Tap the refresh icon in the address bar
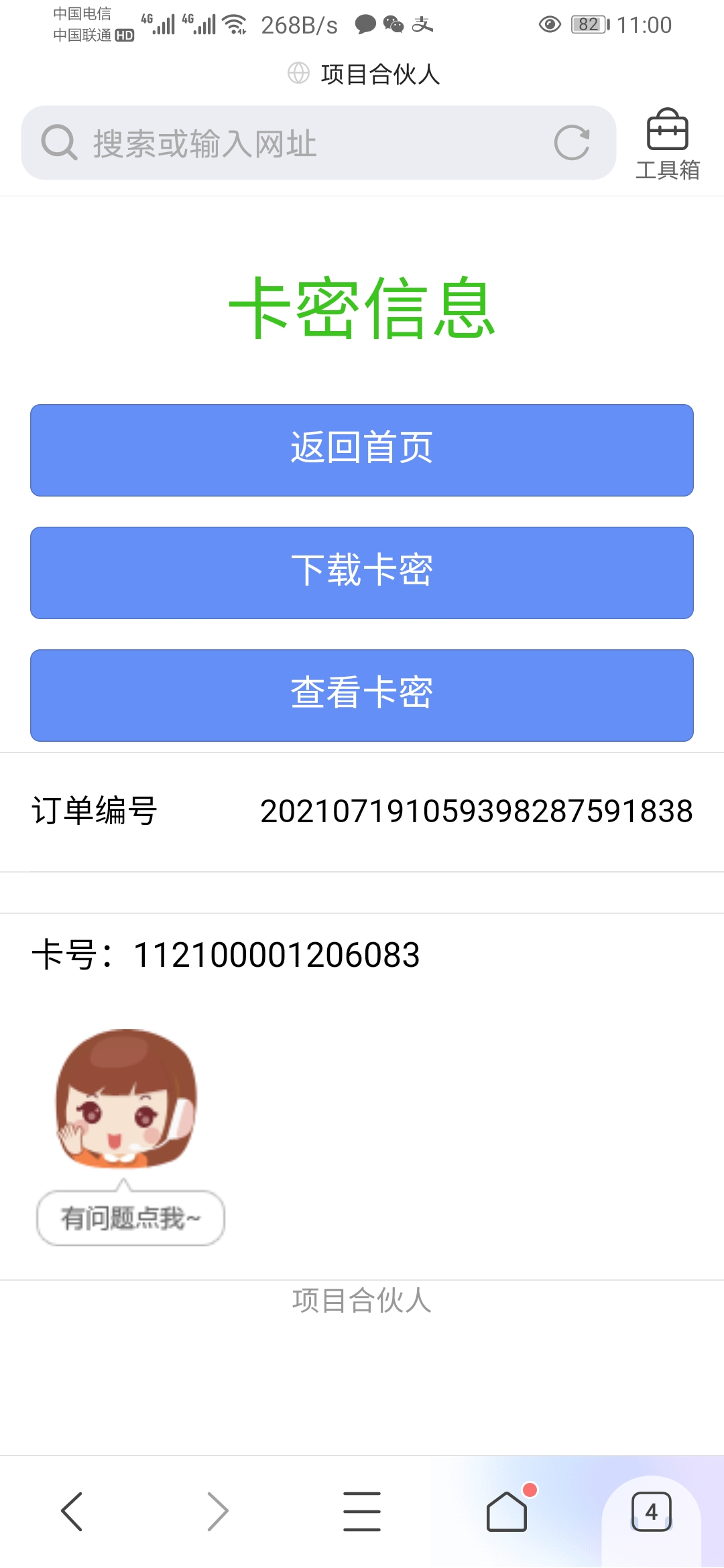 [x=573, y=143]
